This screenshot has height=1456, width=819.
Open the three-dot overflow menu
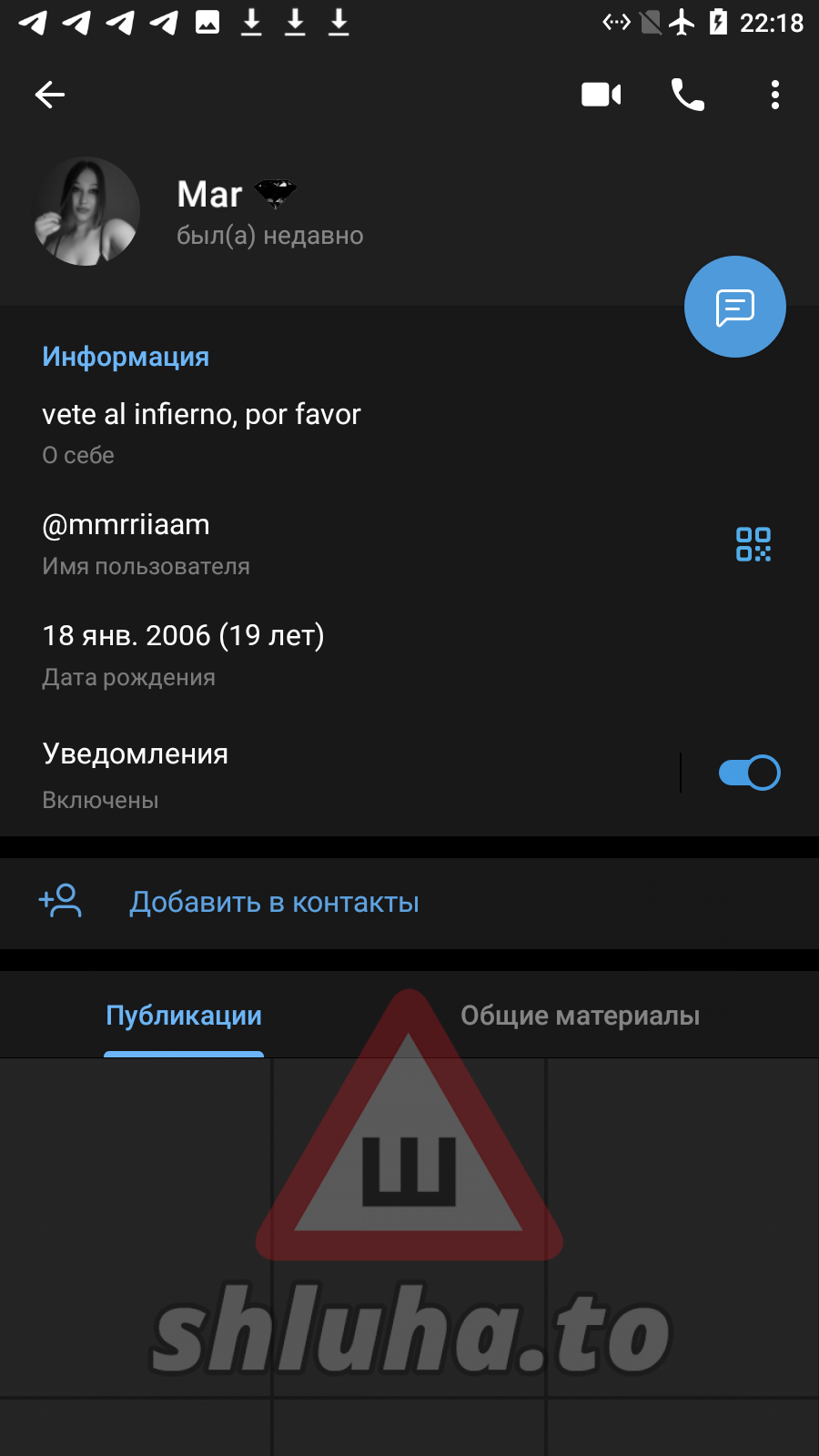click(x=774, y=95)
